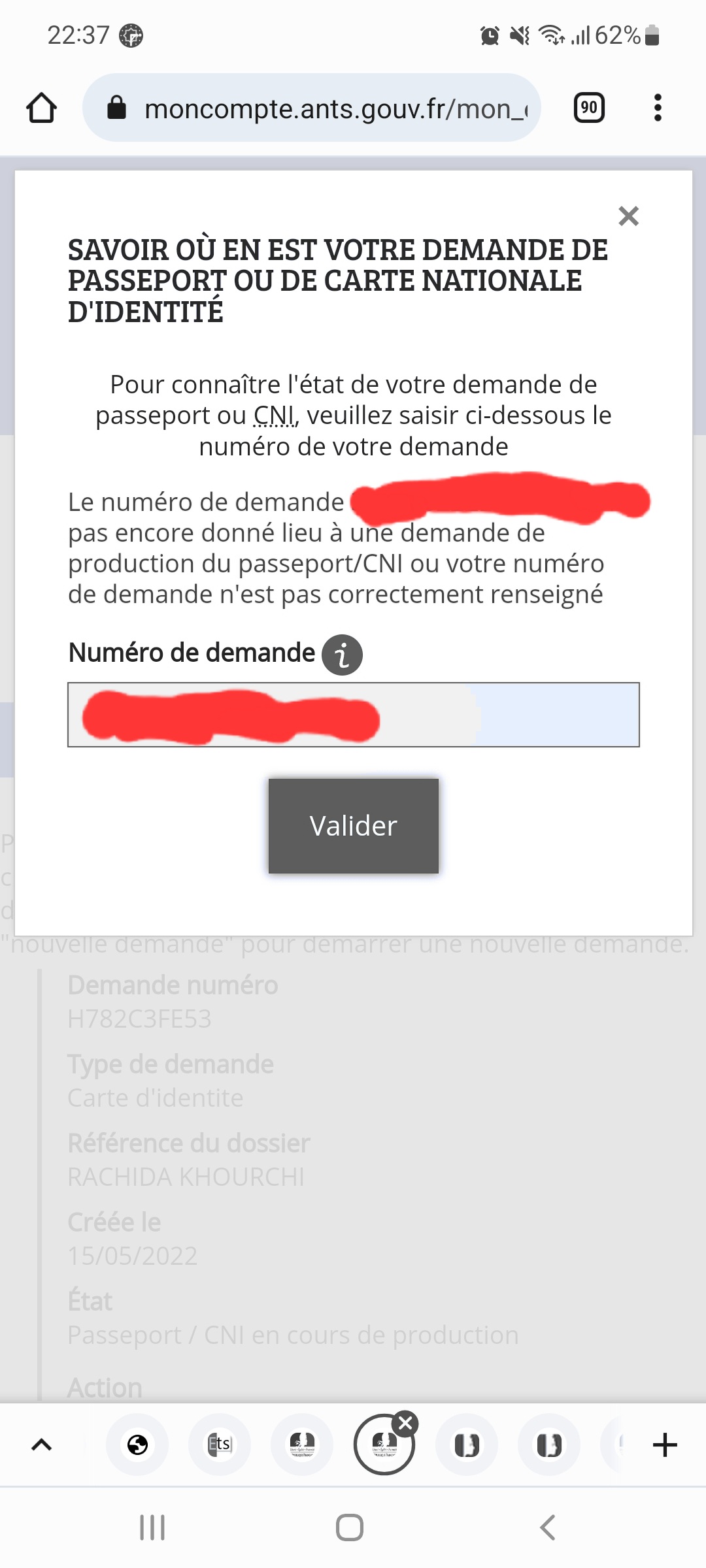Tap the Valider button
706x1568 pixels.
point(354,826)
